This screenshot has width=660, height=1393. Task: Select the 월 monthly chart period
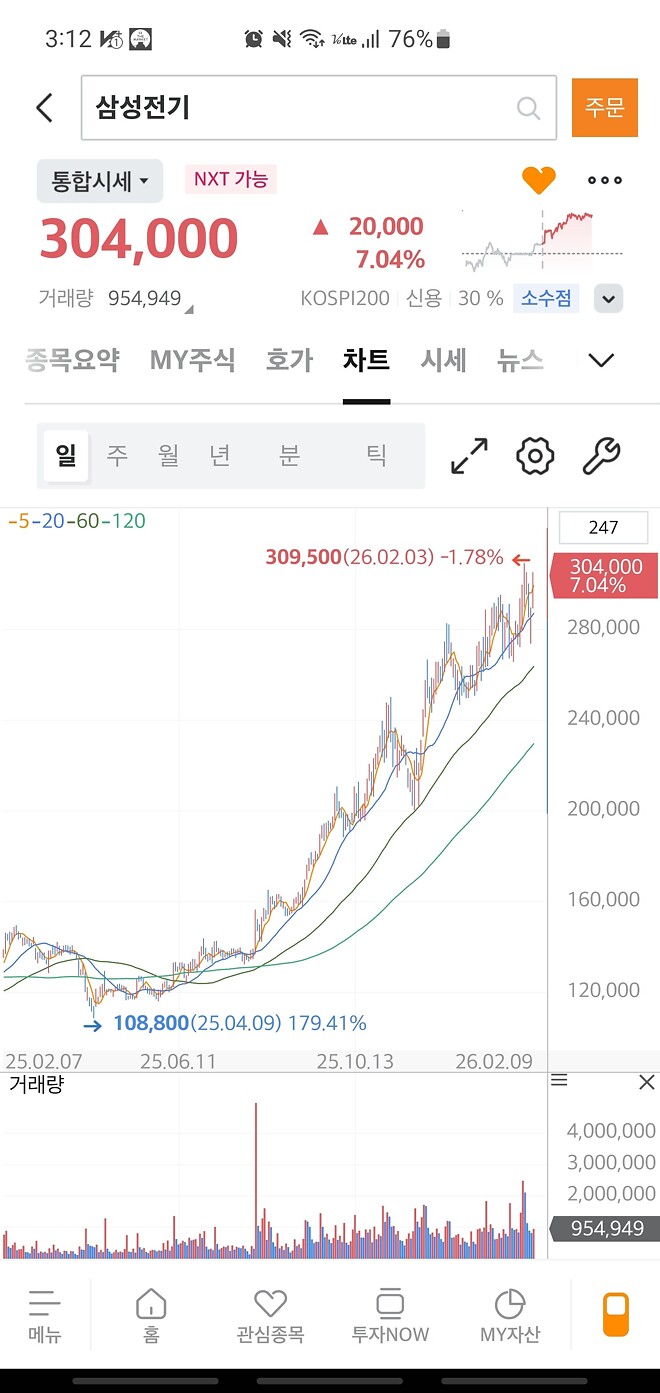click(168, 456)
